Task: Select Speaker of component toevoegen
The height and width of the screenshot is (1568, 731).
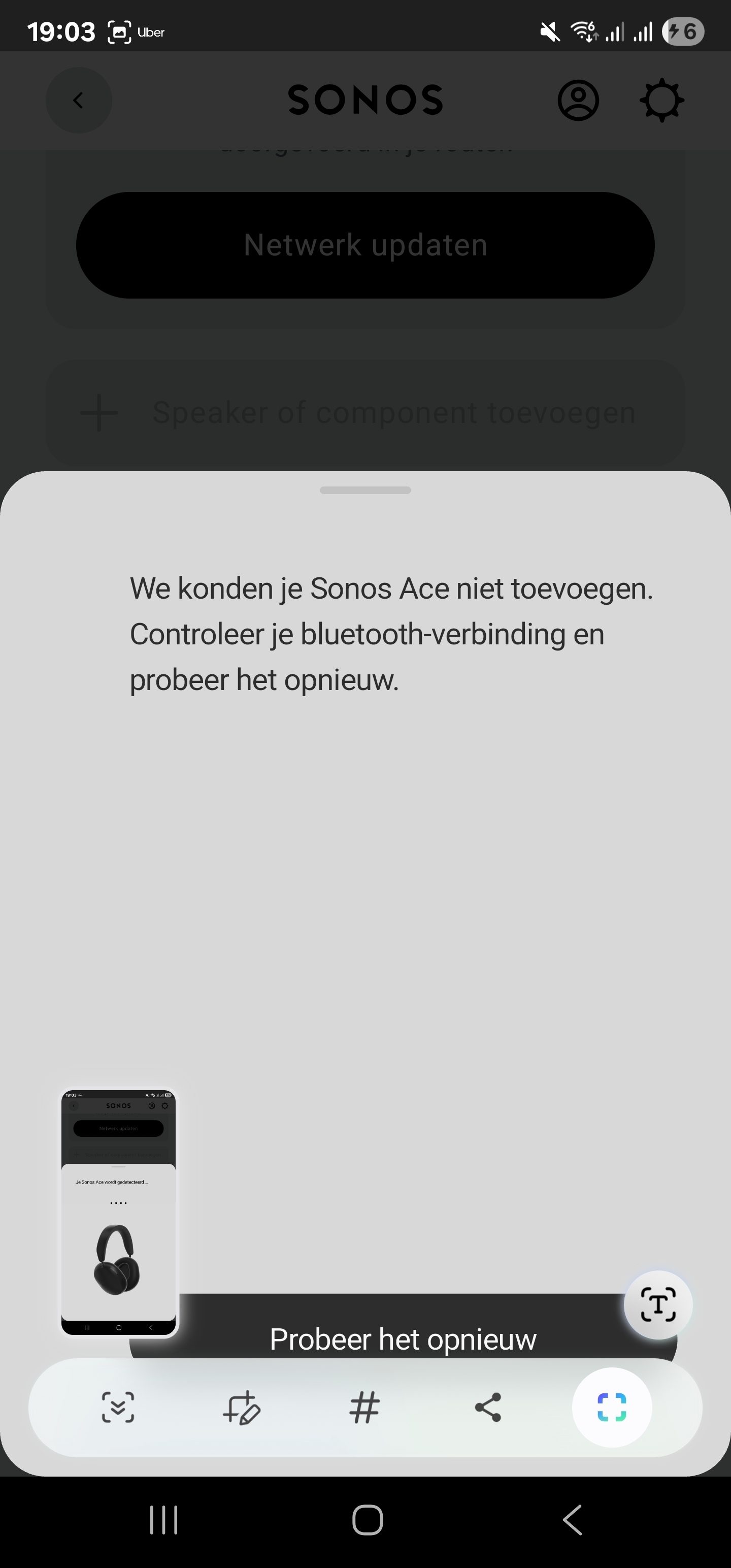Action: click(x=365, y=413)
